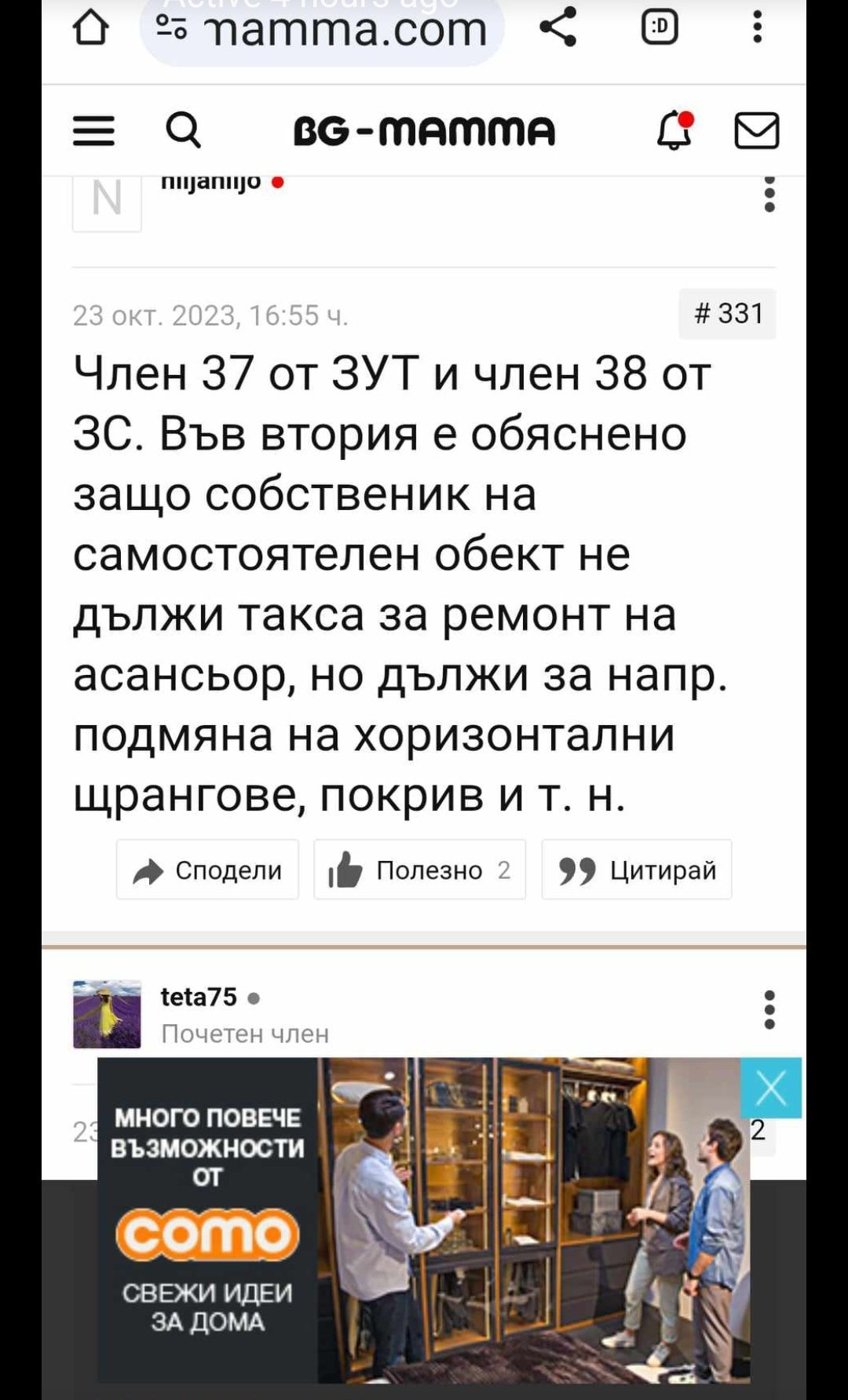Open the forum search
The width and height of the screenshot is (848, 1400).
point(184,130)
